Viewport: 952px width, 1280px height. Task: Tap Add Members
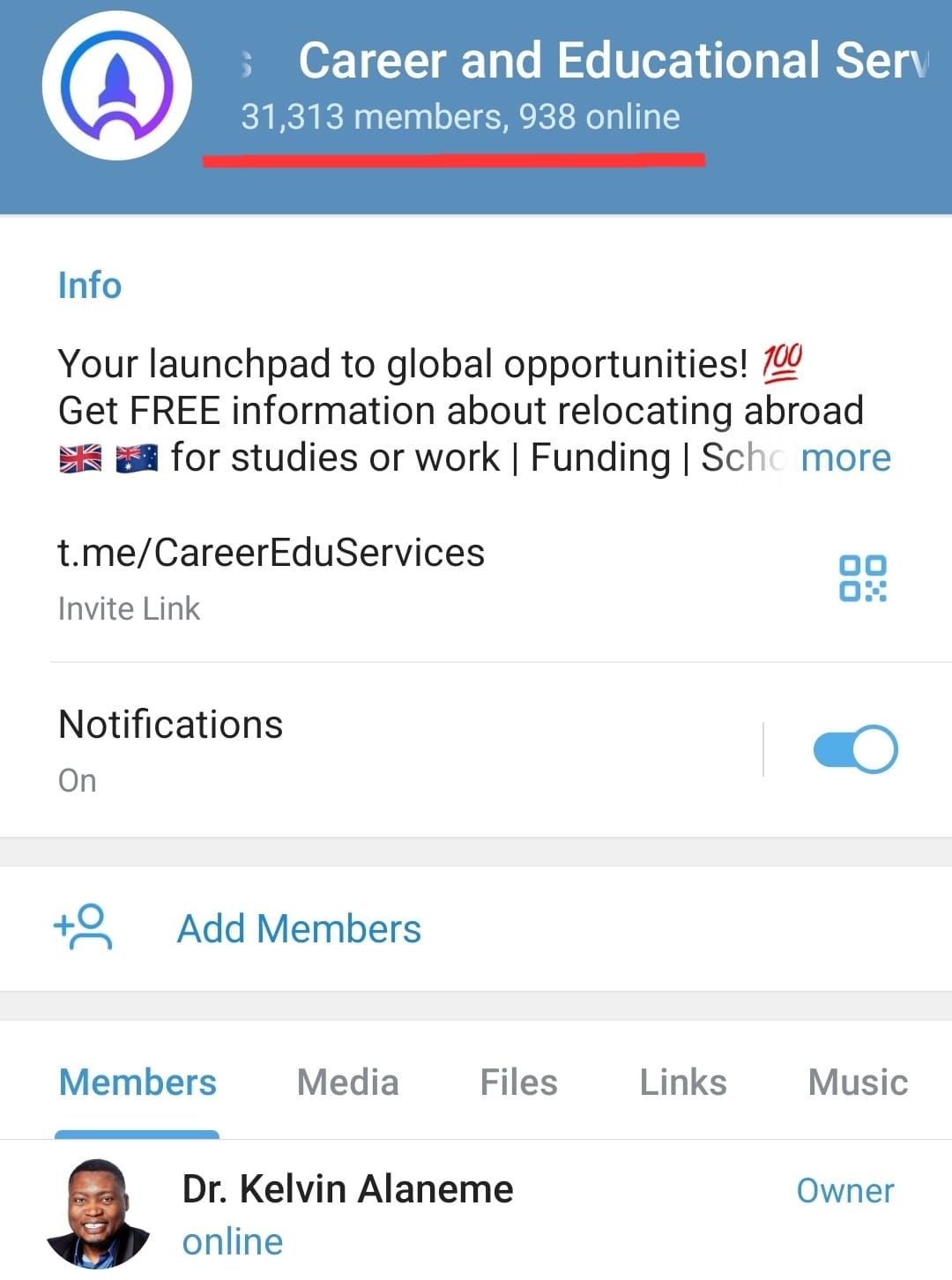coord(299,929)
